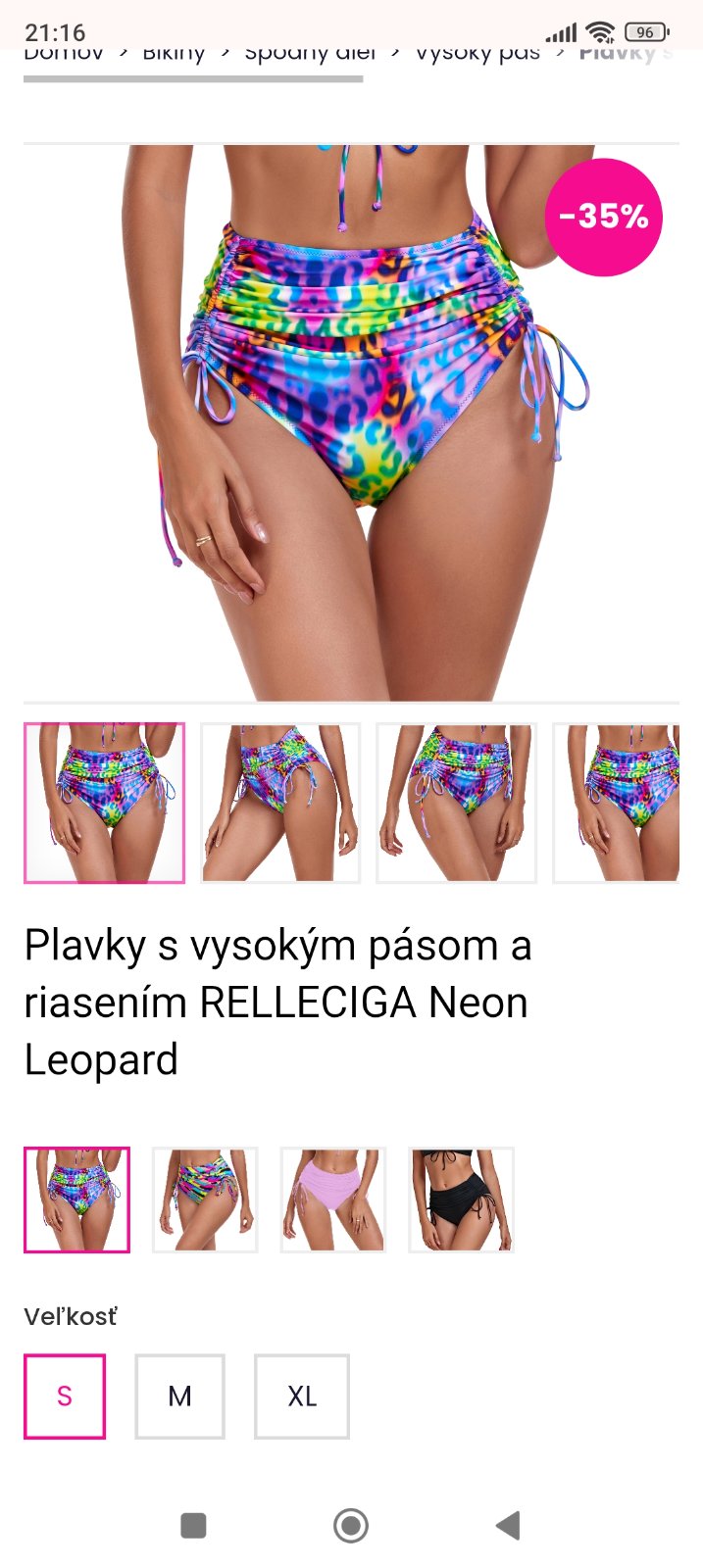Select size XL
Viewport: 703px width, 1568px height.
pos(302,1396)
